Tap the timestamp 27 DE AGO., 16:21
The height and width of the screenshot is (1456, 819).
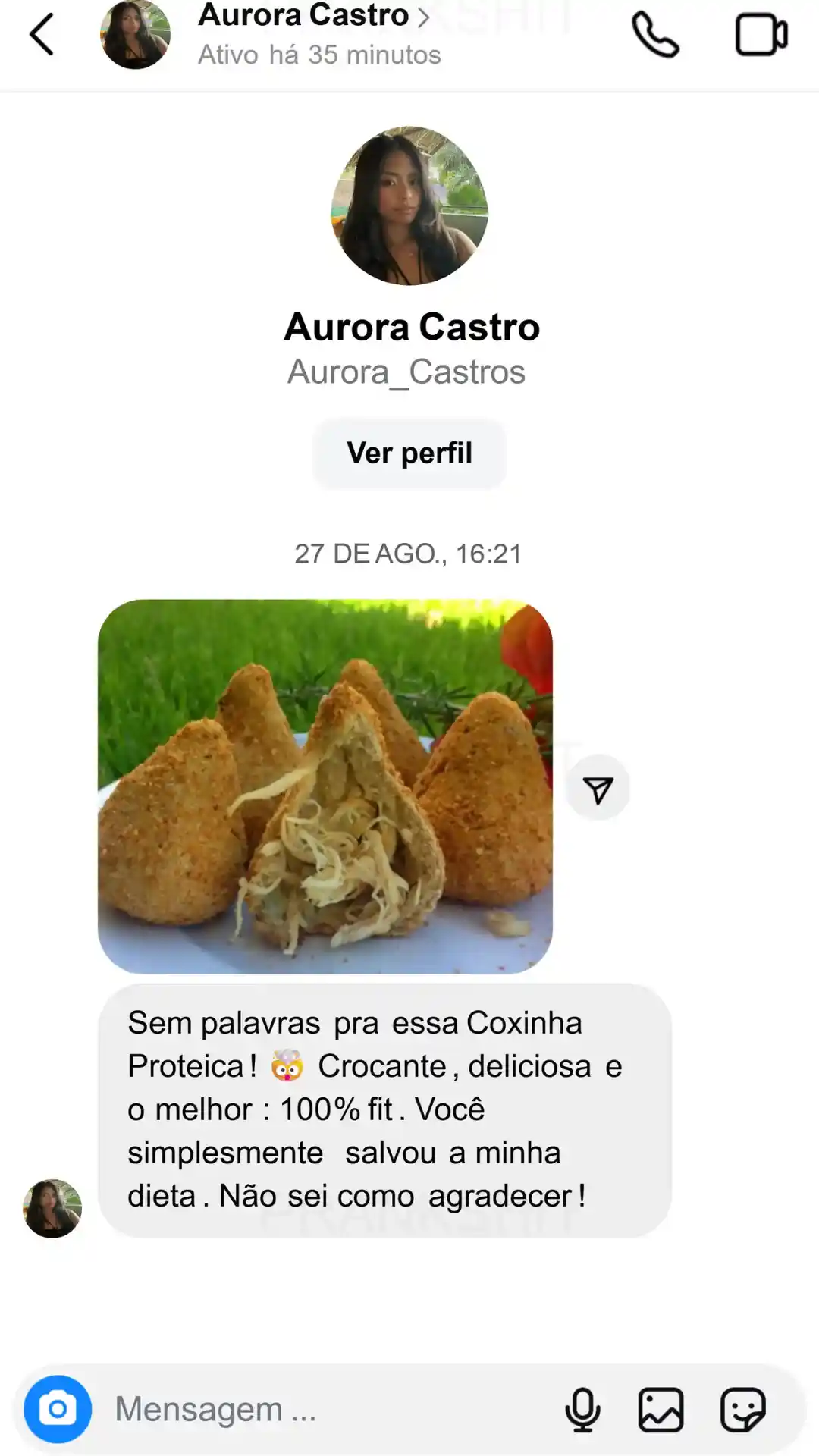[409, 554]
